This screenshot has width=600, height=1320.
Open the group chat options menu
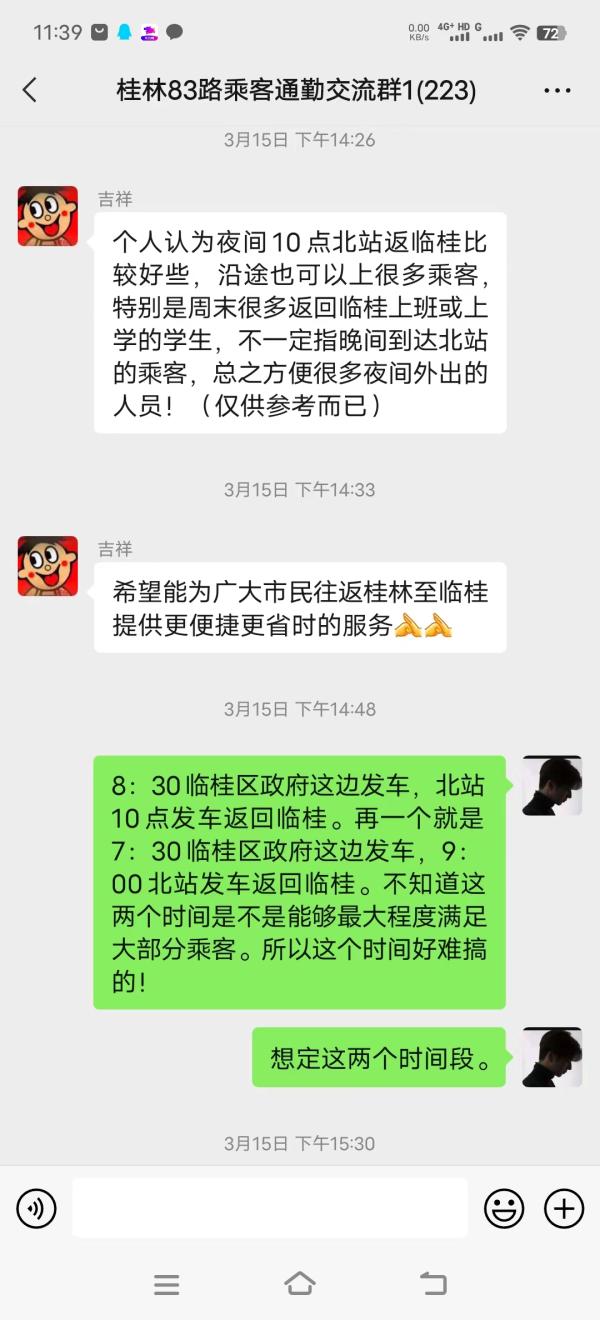pyautogui.click(x=557, y=91)
